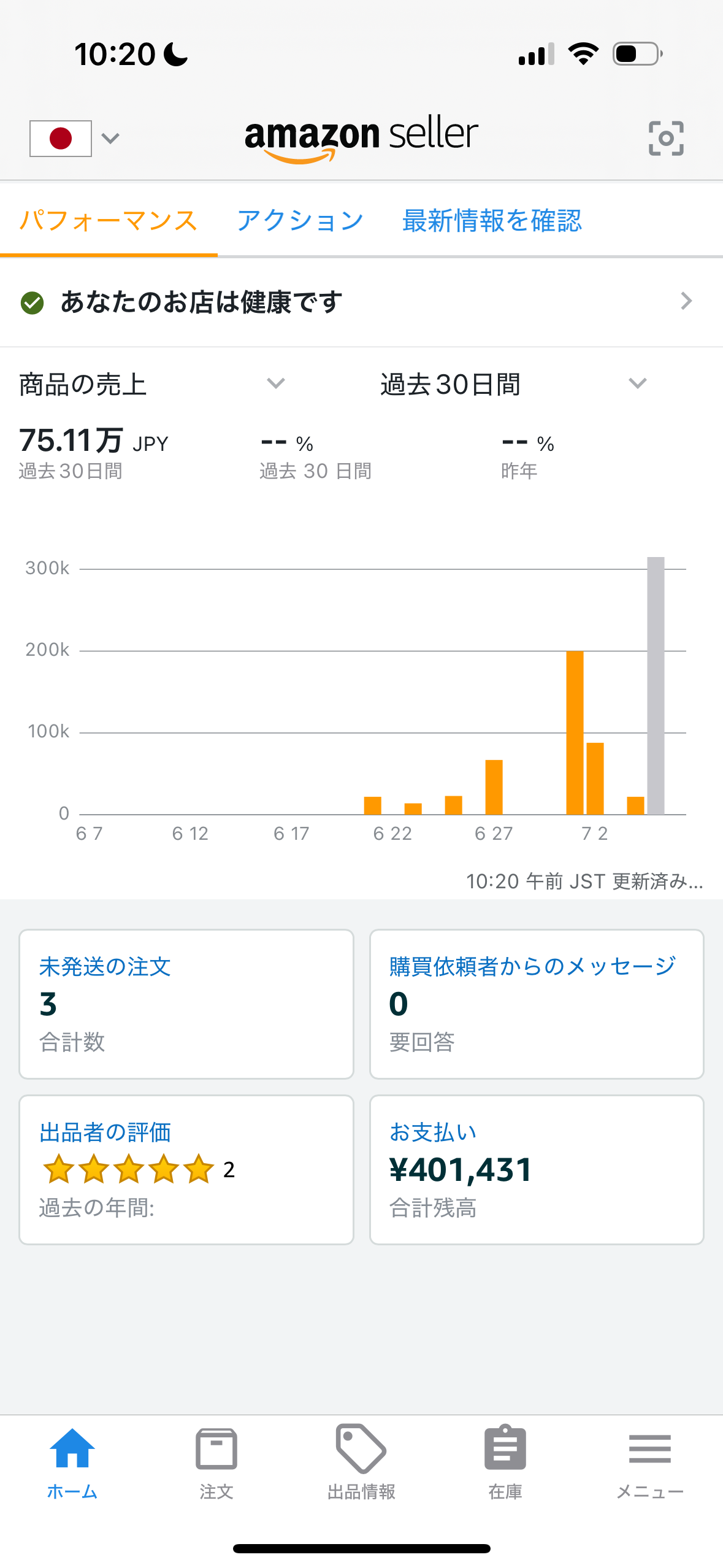723x1568 pixels.
Task: Open the 購買依頼者からのメッセージ card
Action: pyautogui.click(x=537, y=1004)
